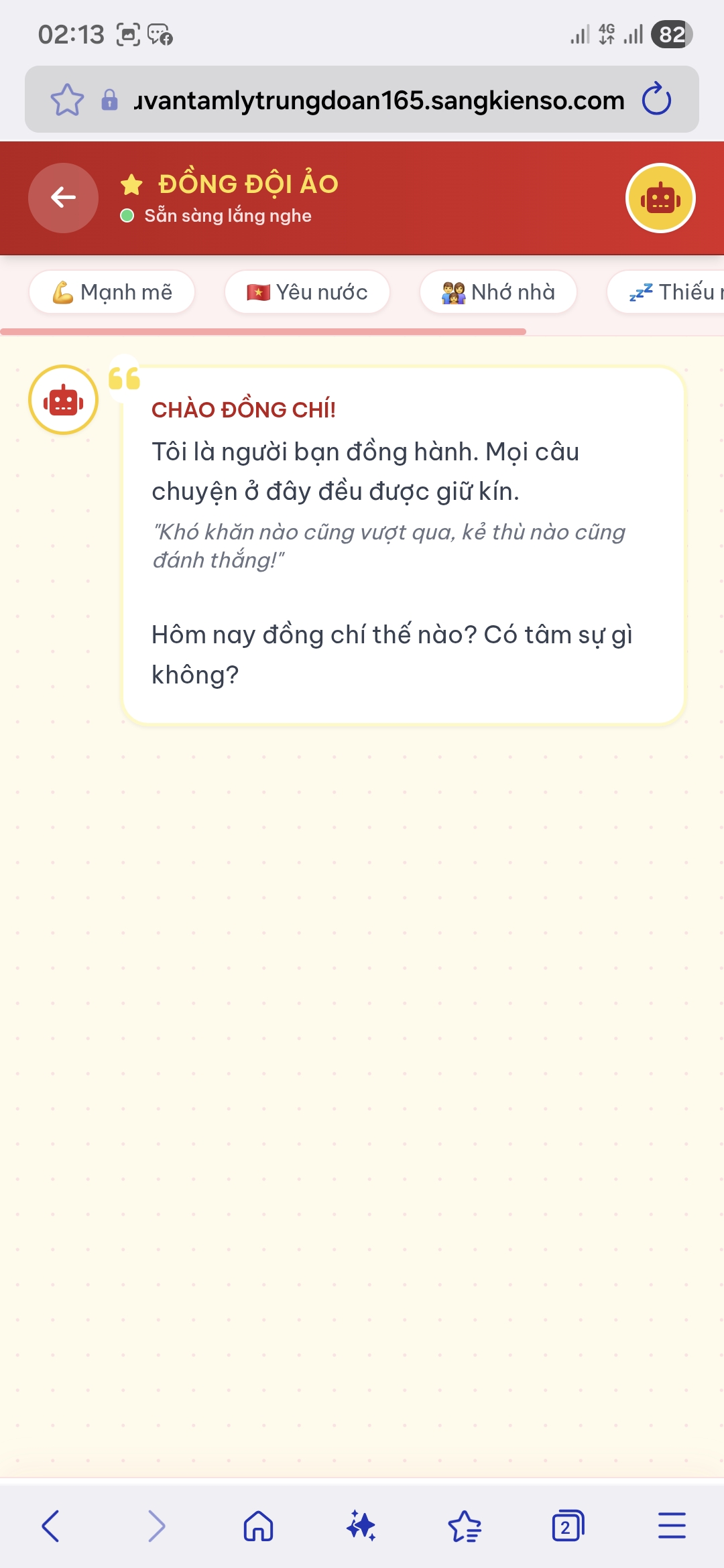Screen dimensions: 724x1568
Task: Open the browser home page
Action: point(258,1526)
